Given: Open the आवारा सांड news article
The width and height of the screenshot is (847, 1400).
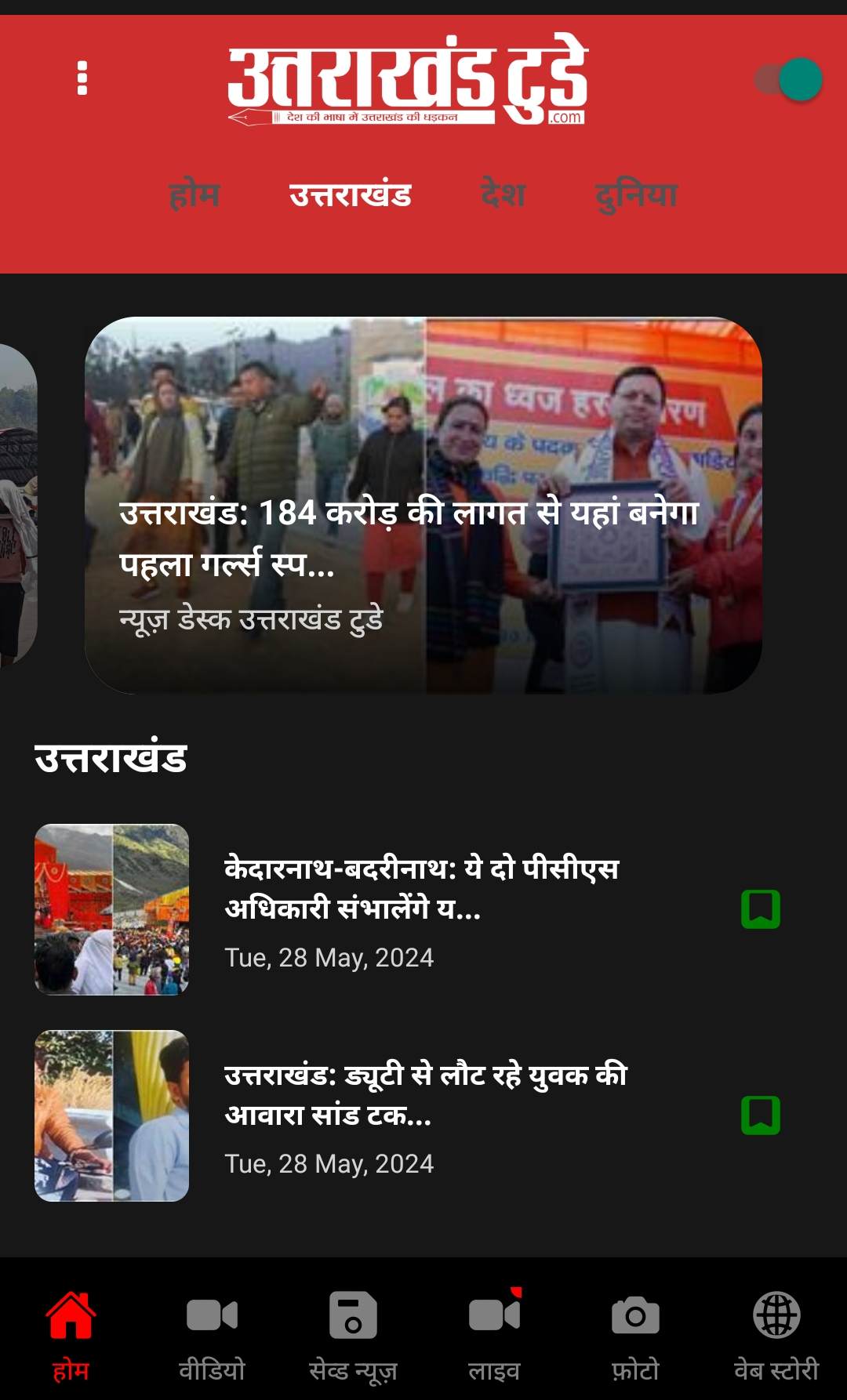Looking at the screenshot, I should (x=425, y=1094).
